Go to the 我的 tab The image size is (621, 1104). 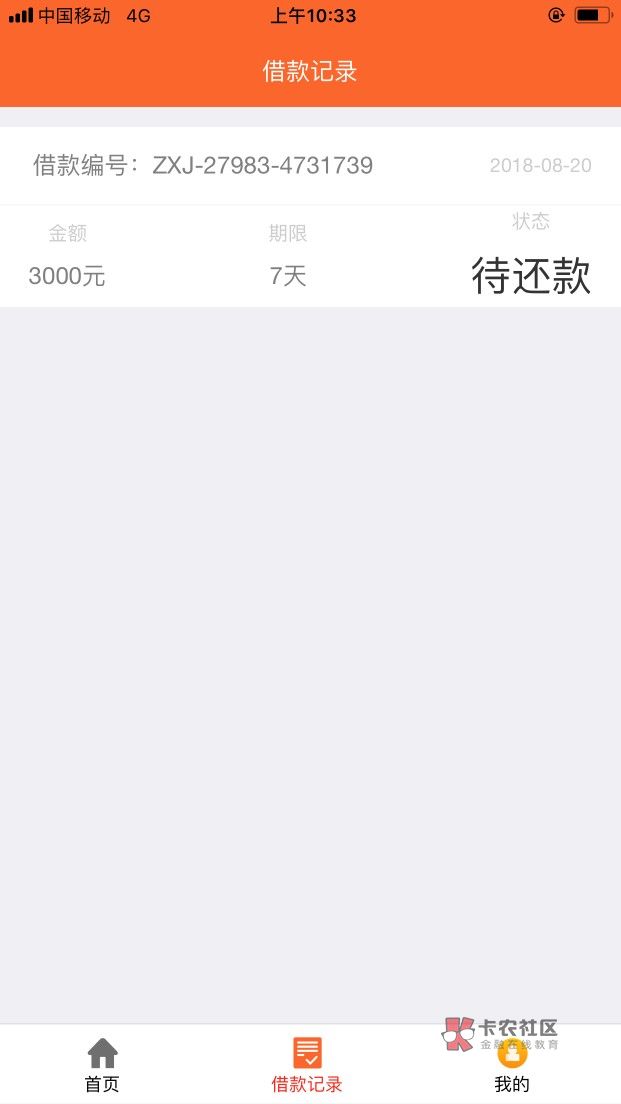pos(512,1065)
